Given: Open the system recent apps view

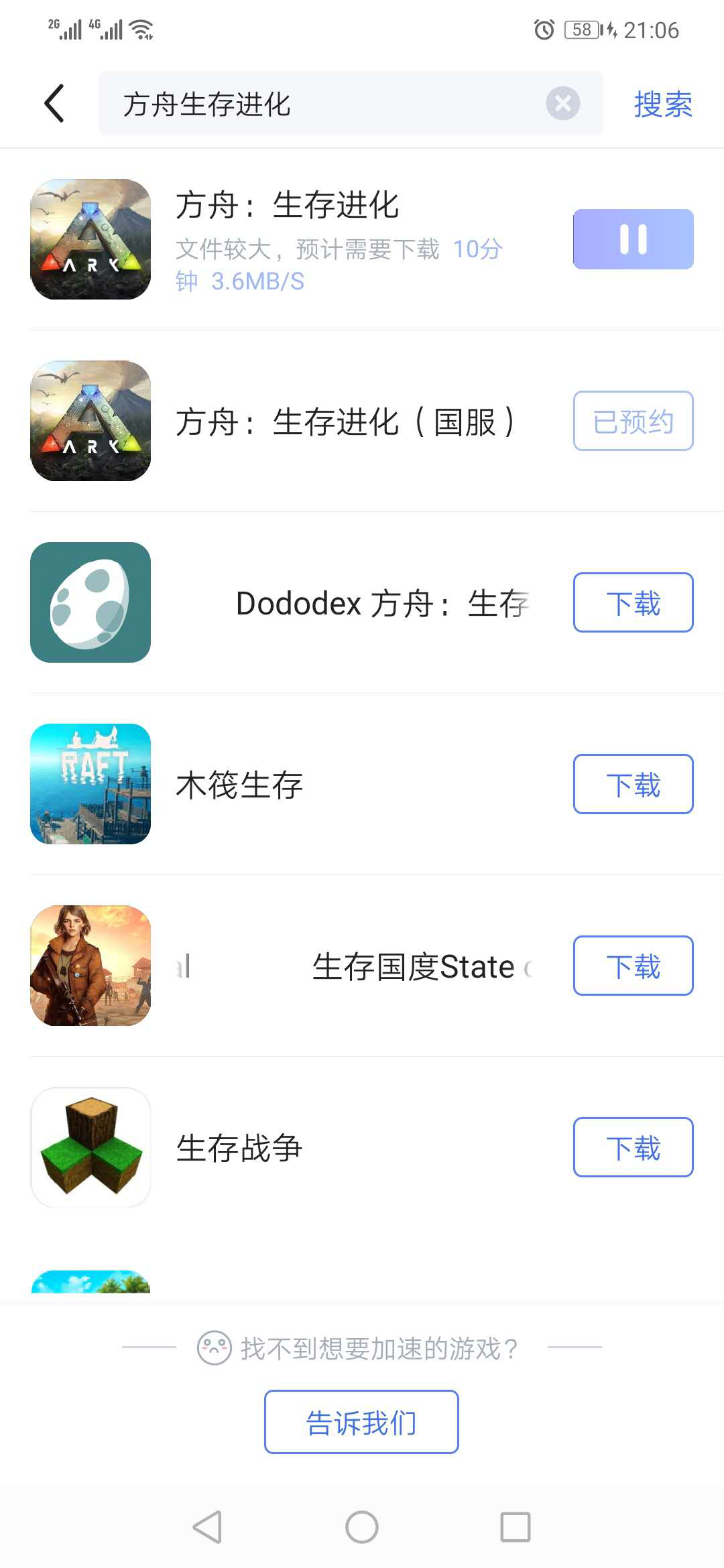Looking at the screenshot, I should pyautogui.click(x=516, y=1527).
